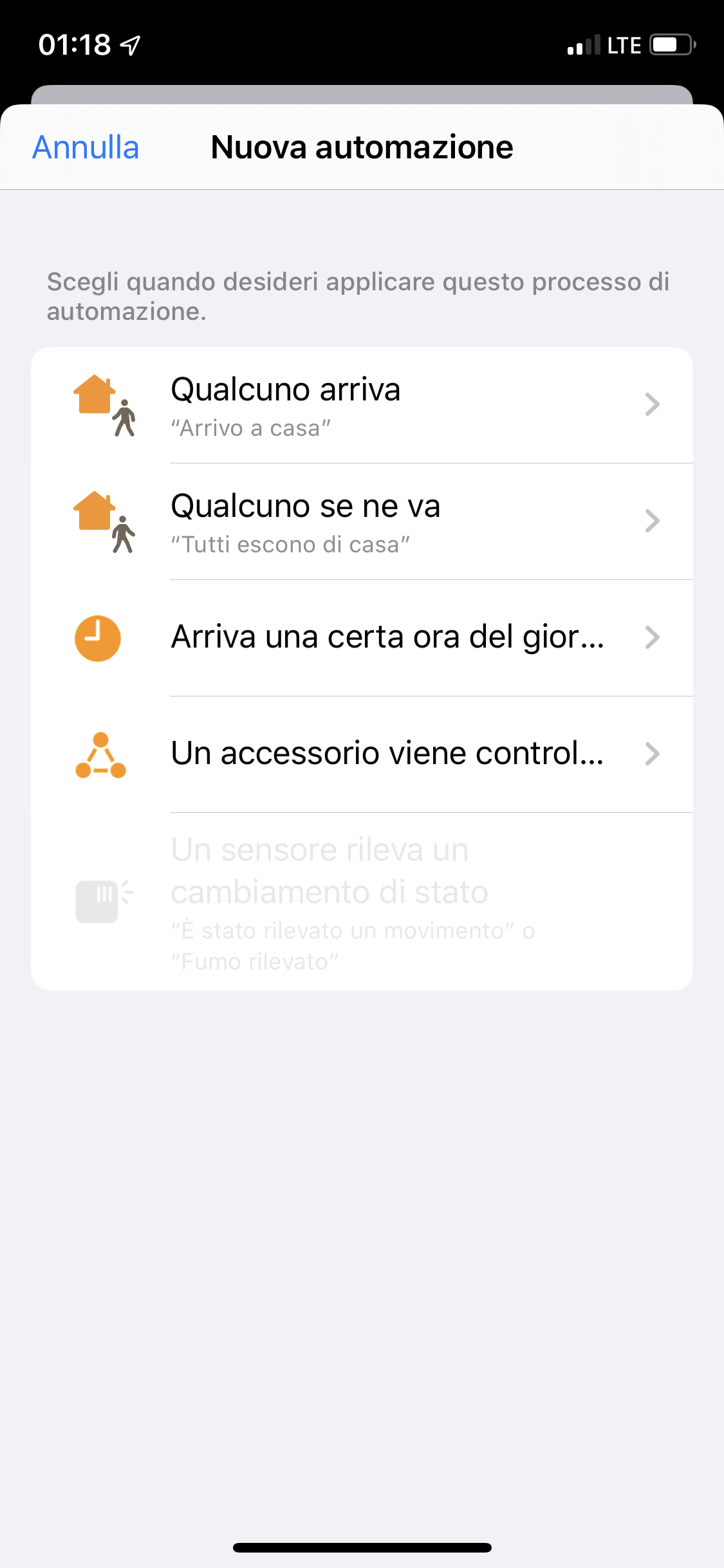Select 'Un accessorio viene controllato' trigger

pyautogui.click(x=362, y=755)
